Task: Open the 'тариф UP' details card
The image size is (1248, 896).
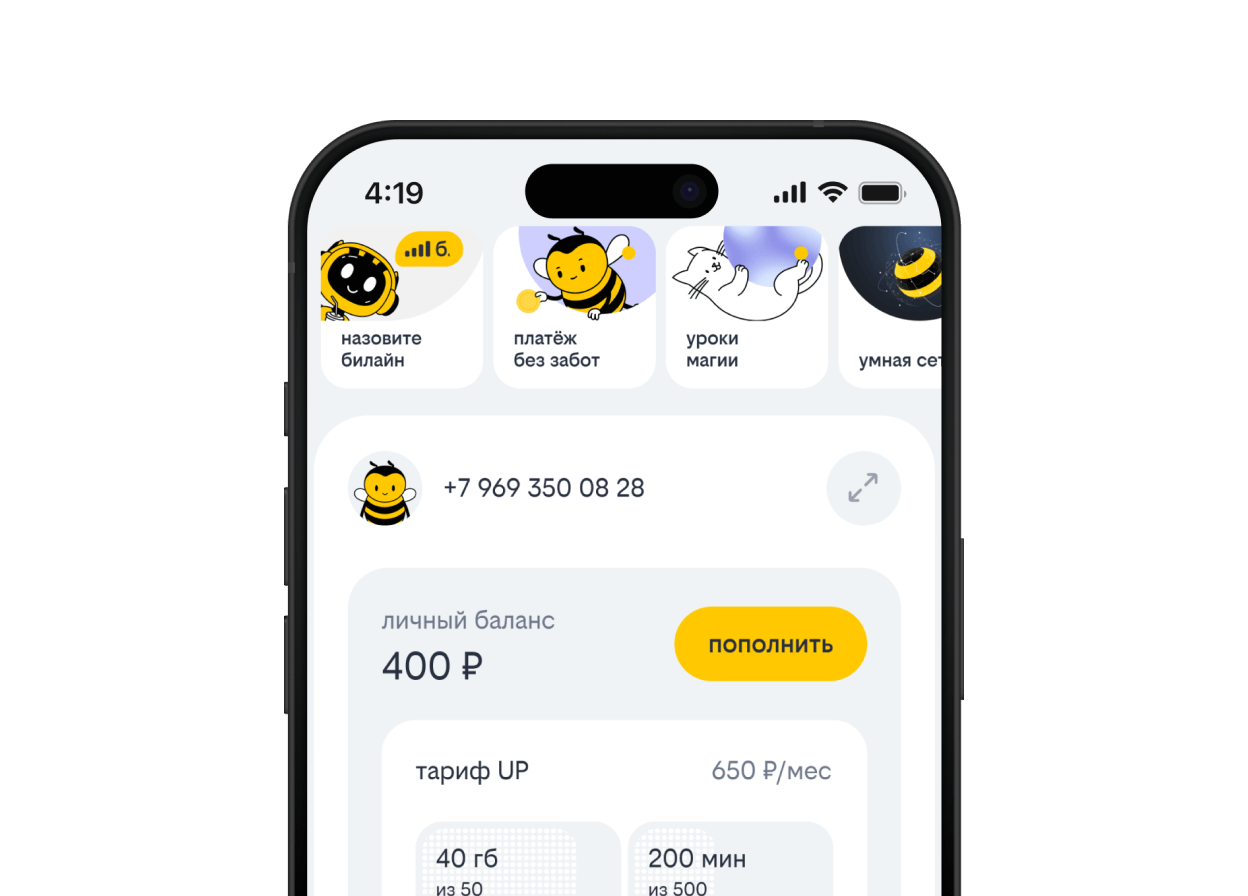Action: tap(623, 771)
